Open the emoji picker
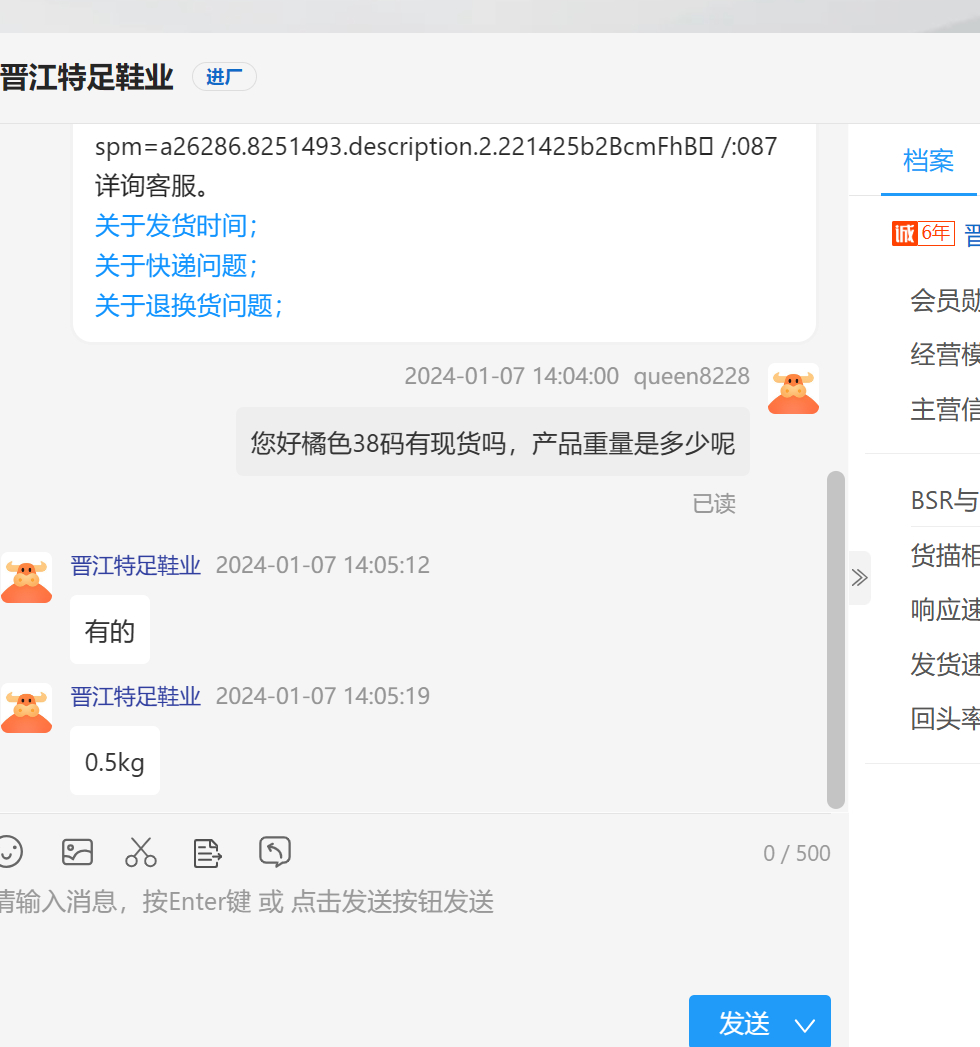 coord(9,852)
